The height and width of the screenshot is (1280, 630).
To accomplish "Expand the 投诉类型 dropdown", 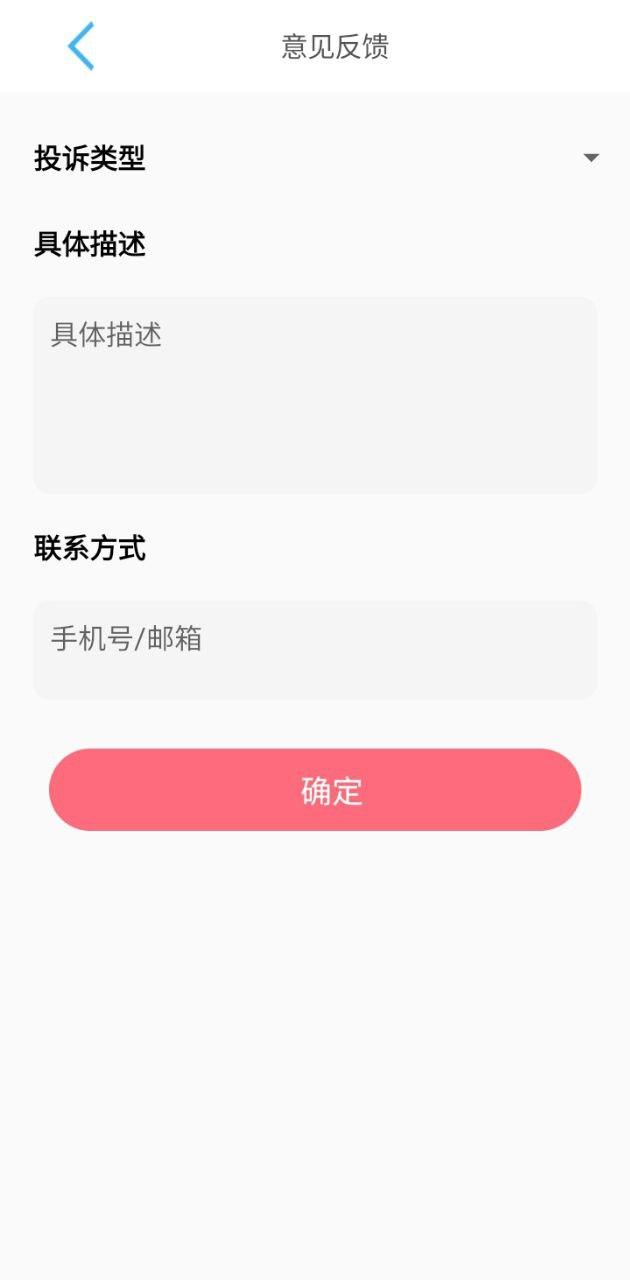I will click(x=590, y=158).
